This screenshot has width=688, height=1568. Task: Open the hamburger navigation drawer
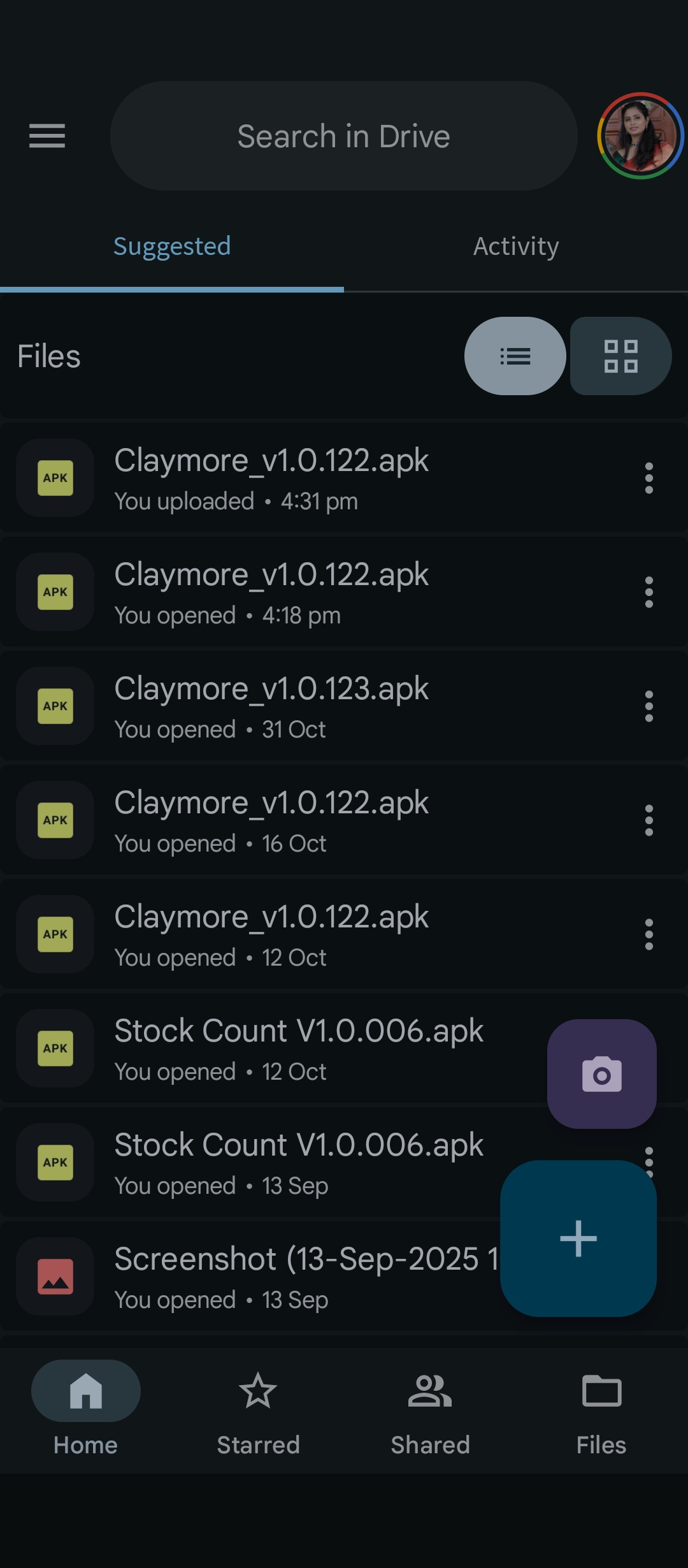coord(47,136)
